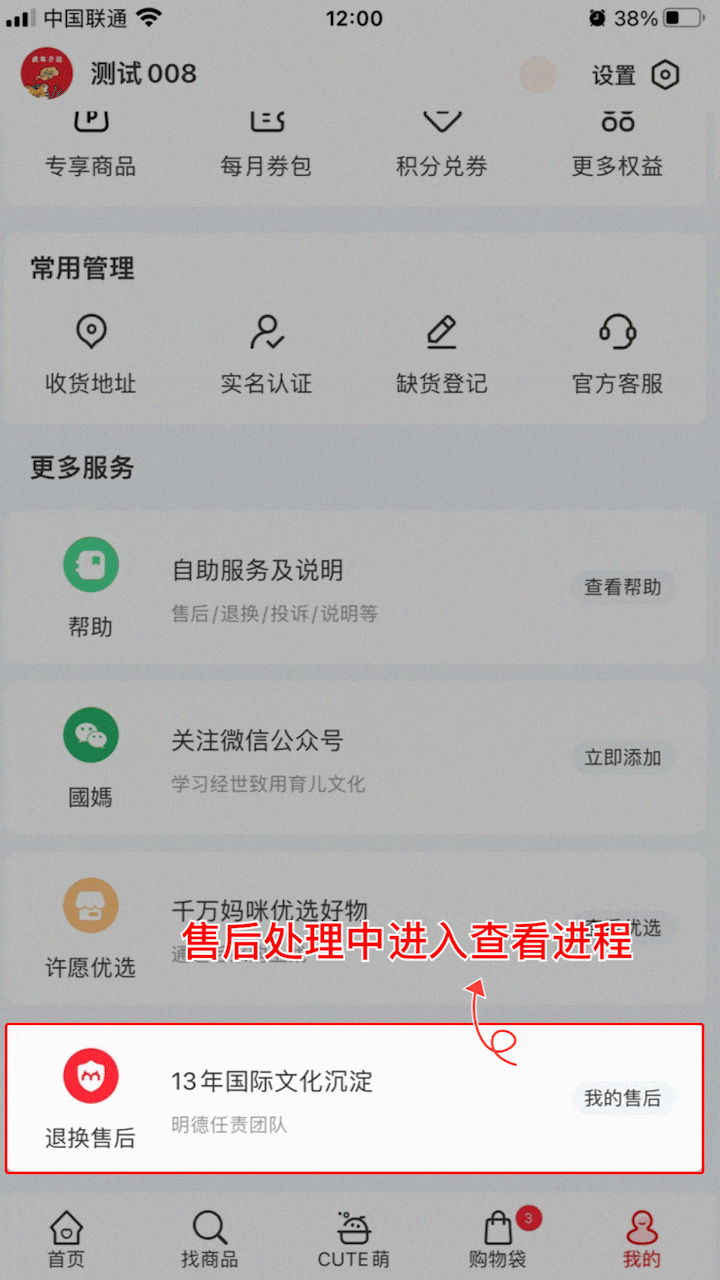
Task: Switch to the 首页 tab
Action: [x=66, y=1238]
